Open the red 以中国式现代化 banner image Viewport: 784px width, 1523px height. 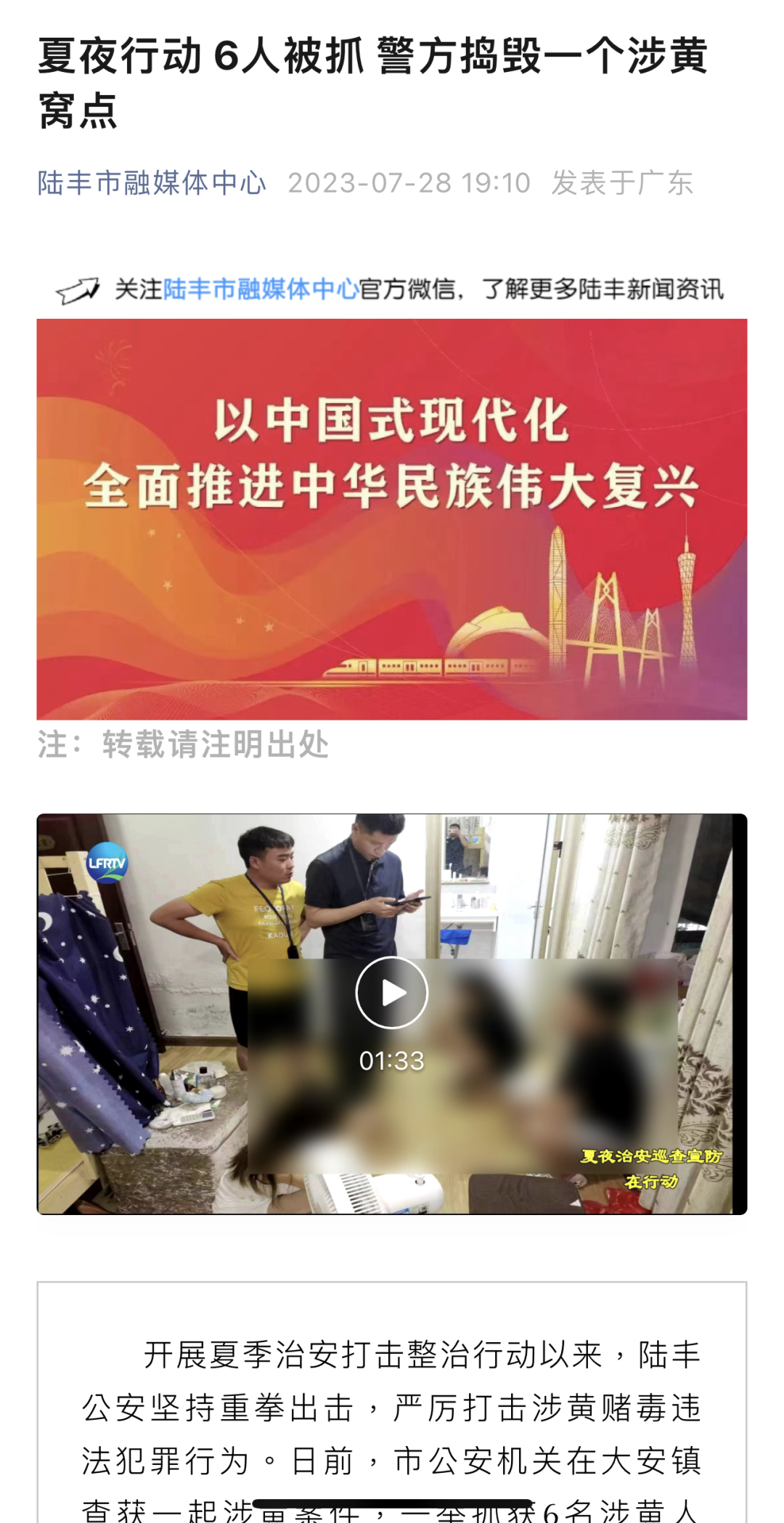tap(392, 519)
